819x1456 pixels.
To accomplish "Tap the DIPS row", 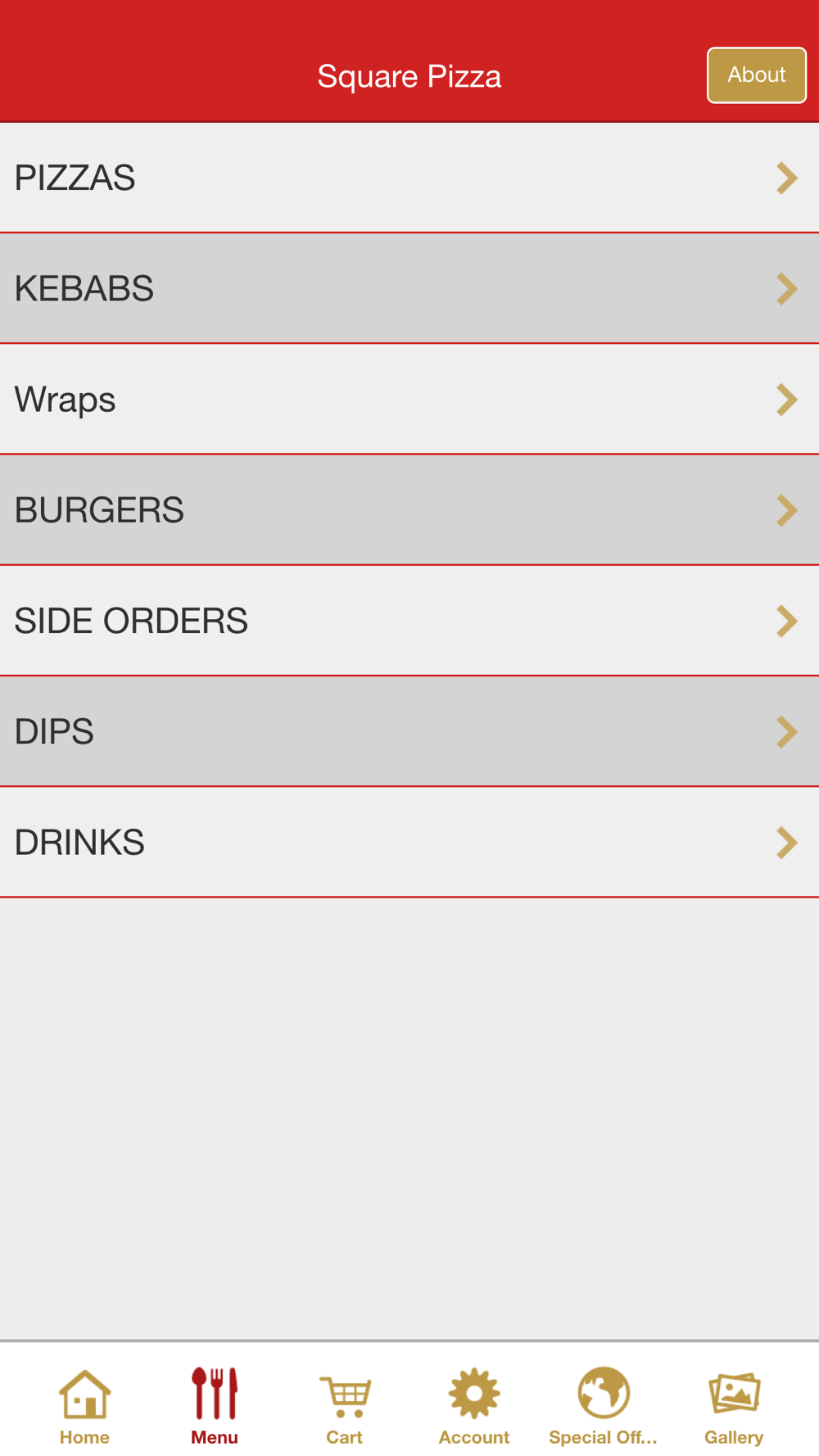I will [x=409, y=731].
